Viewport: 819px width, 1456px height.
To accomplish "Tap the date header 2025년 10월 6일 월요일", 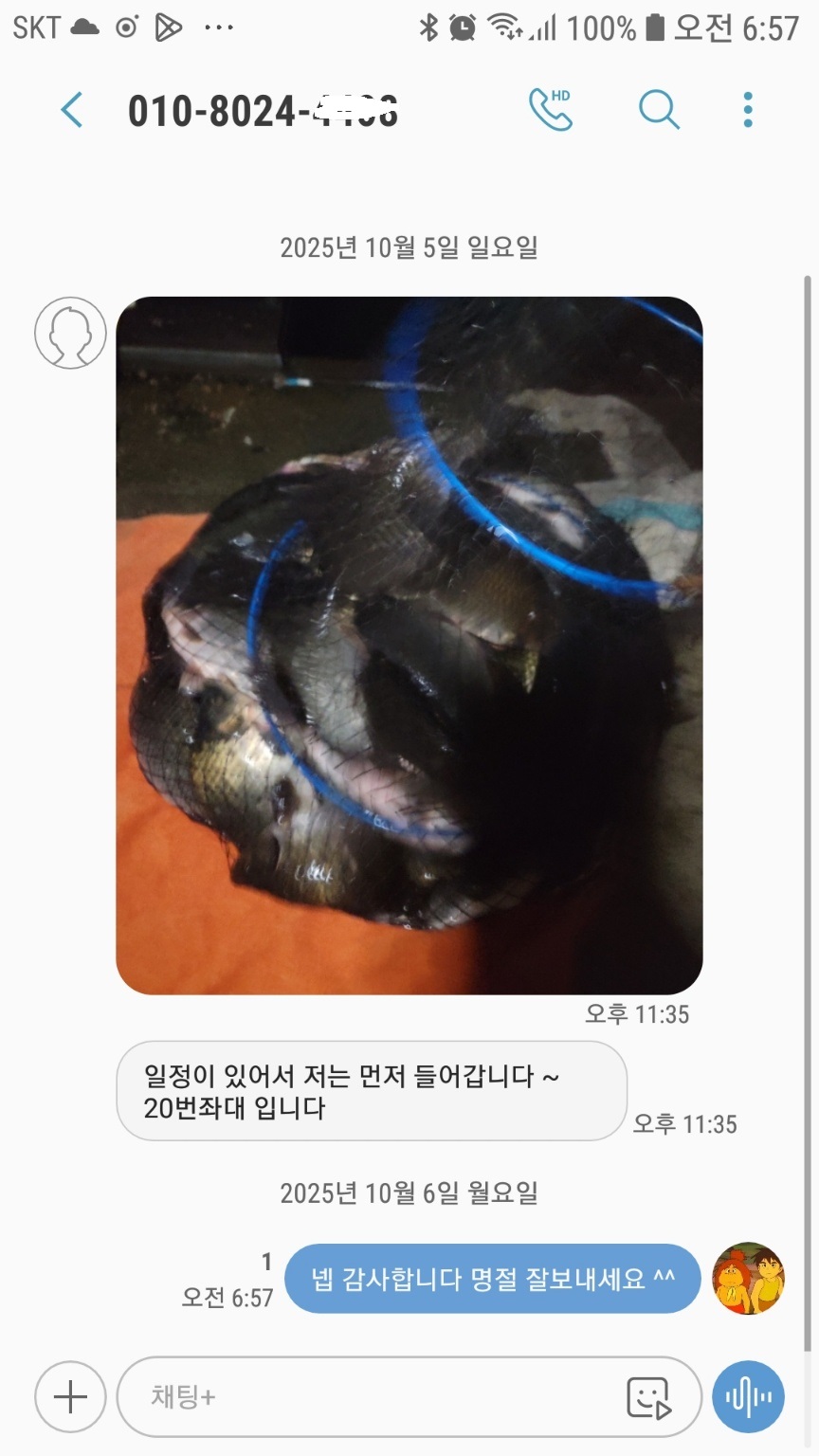I will 409,1193.
